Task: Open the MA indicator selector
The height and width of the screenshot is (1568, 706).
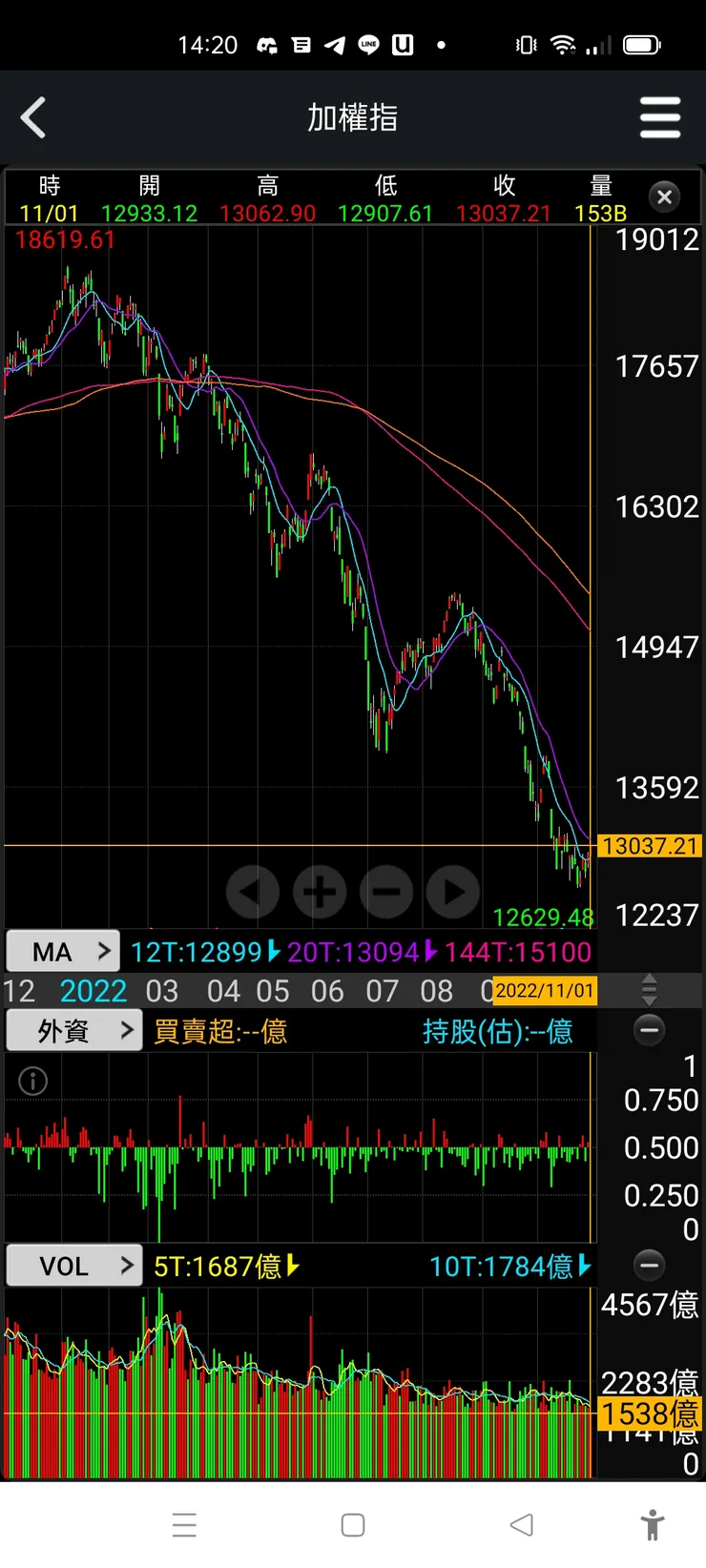Action: (x=63, y=951)
